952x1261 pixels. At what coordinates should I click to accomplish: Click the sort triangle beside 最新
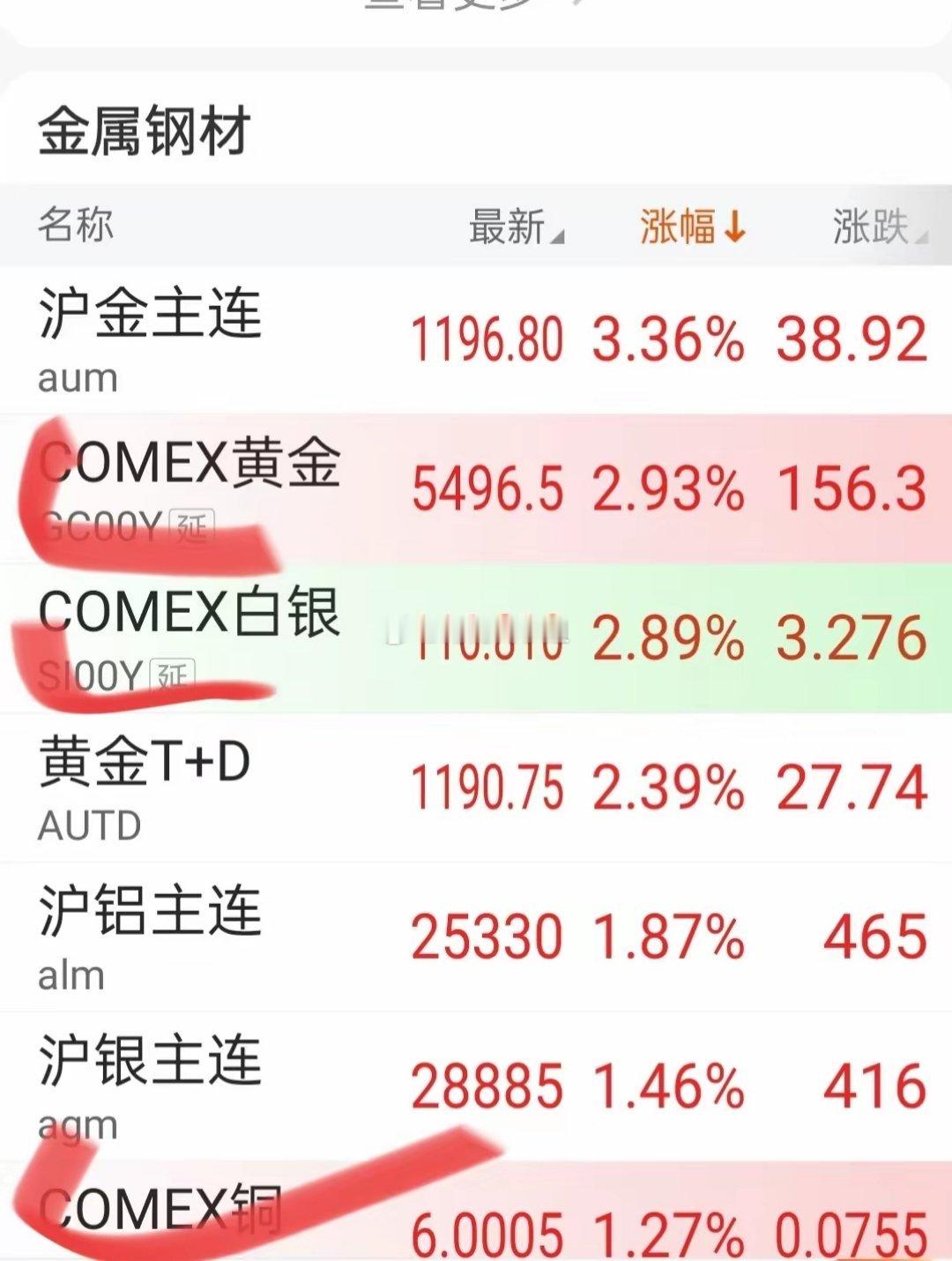coord(559,234)
